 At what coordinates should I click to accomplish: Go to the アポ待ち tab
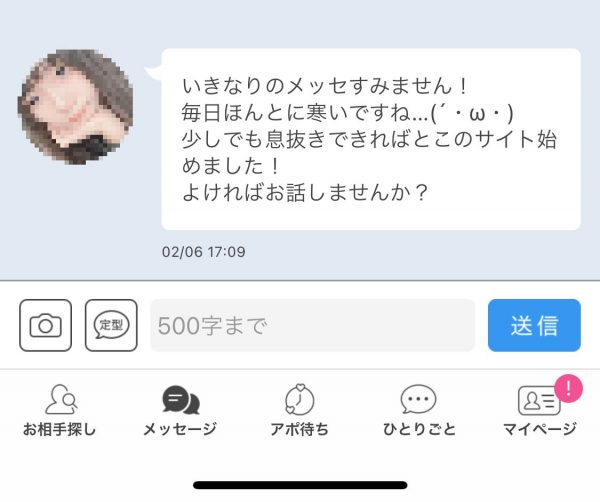300,412
